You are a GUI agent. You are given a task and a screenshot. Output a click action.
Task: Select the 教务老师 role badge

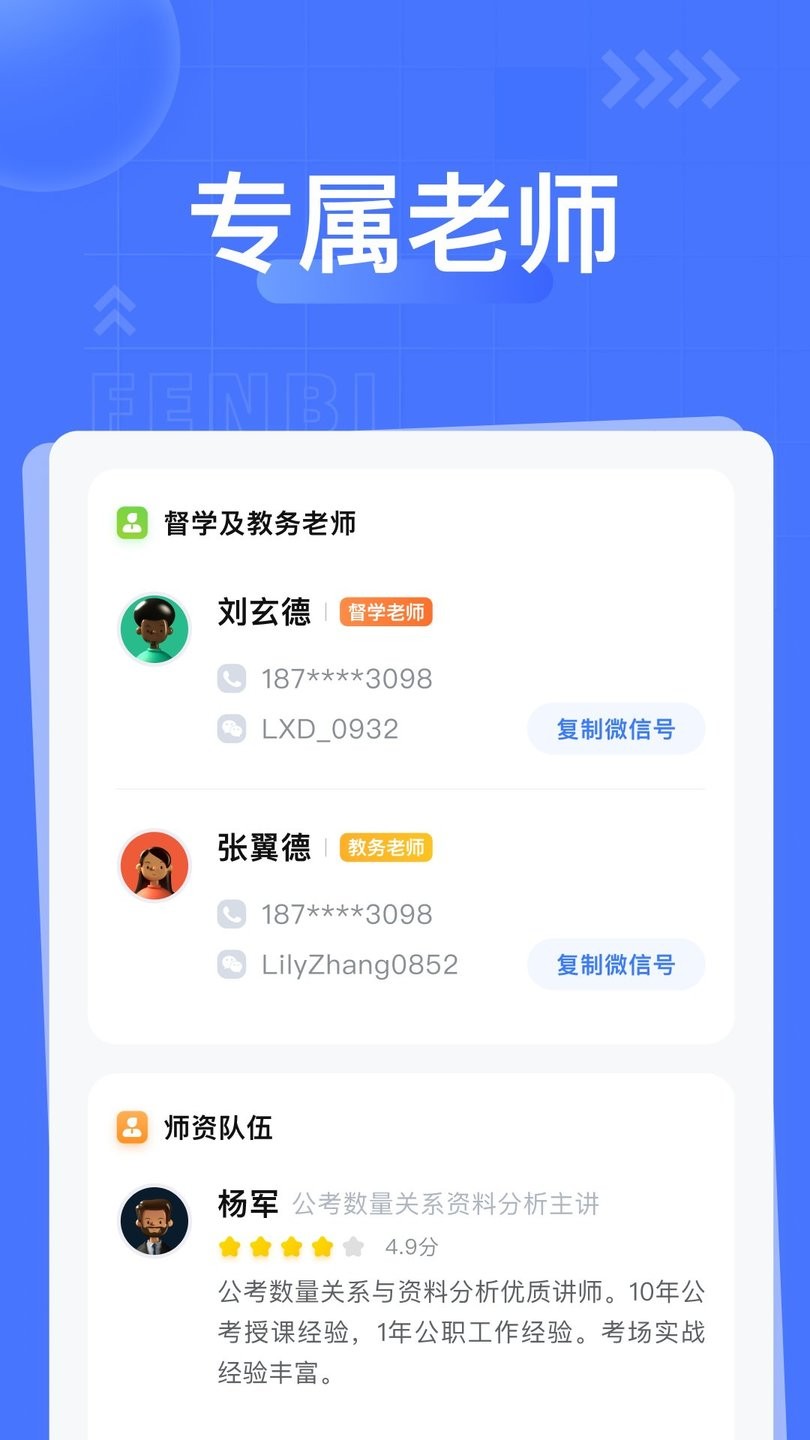[x=386, y=848]
